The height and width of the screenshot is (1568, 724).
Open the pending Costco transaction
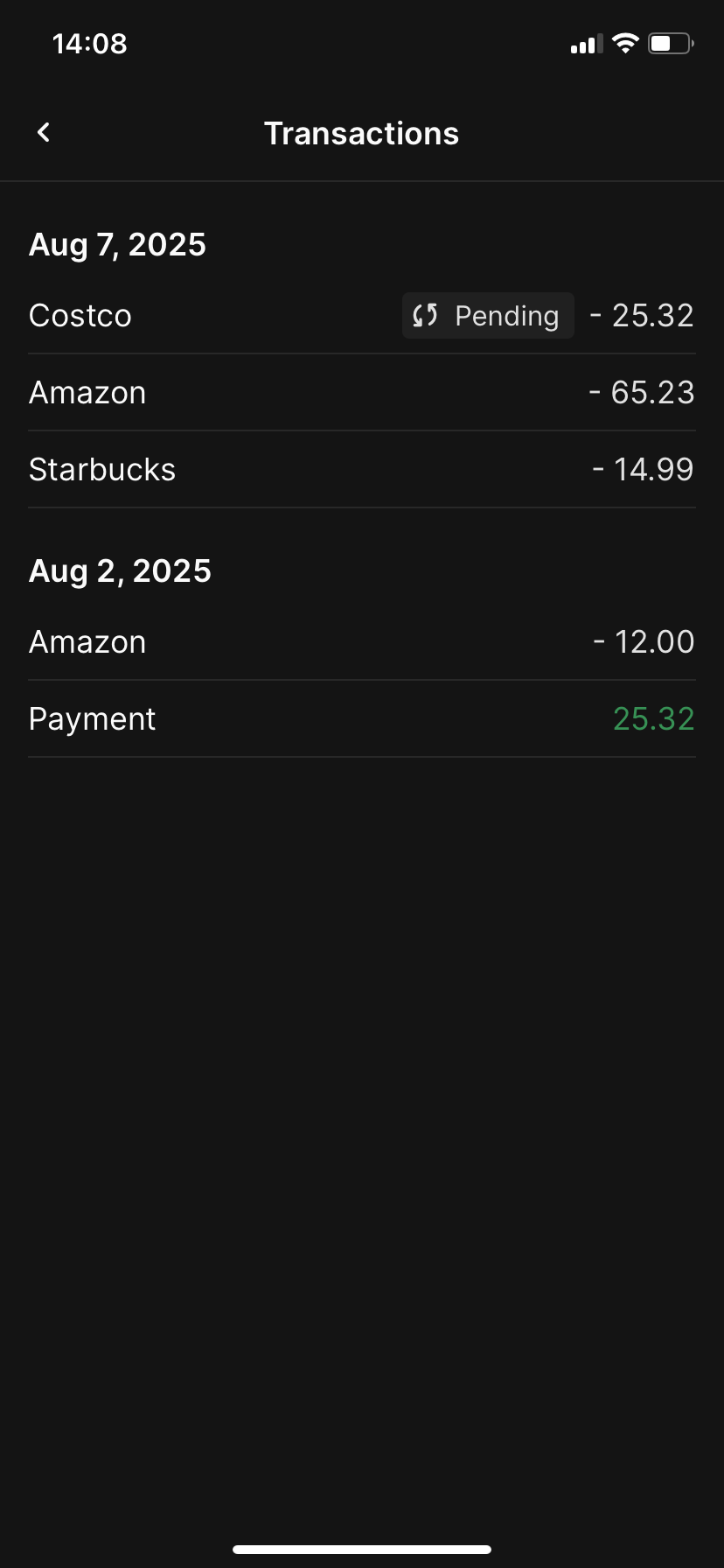(x=362, y=316)
